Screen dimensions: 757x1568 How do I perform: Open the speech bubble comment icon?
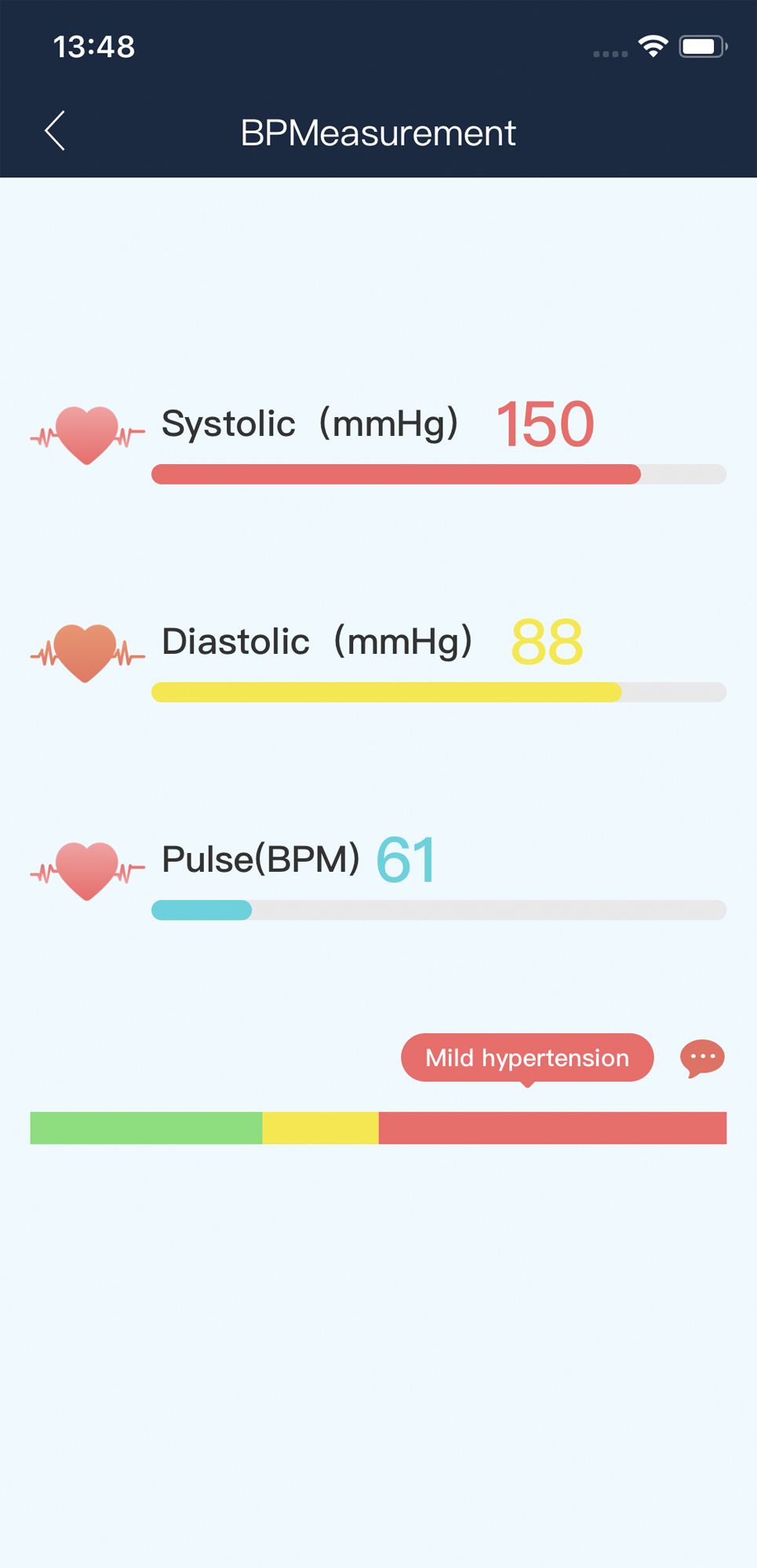pos(702,1058)
